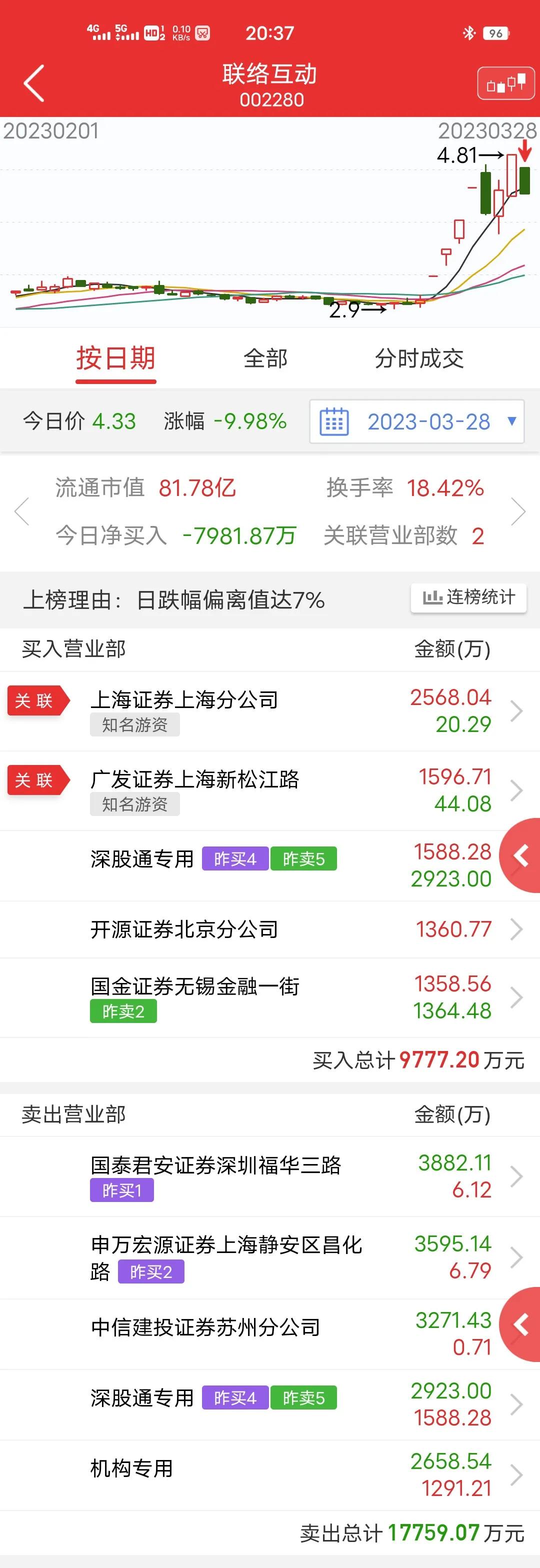Click the right arrow beside 换手率 stats
Viewport: 540px width, 1568px height.
tap(518, 512)
